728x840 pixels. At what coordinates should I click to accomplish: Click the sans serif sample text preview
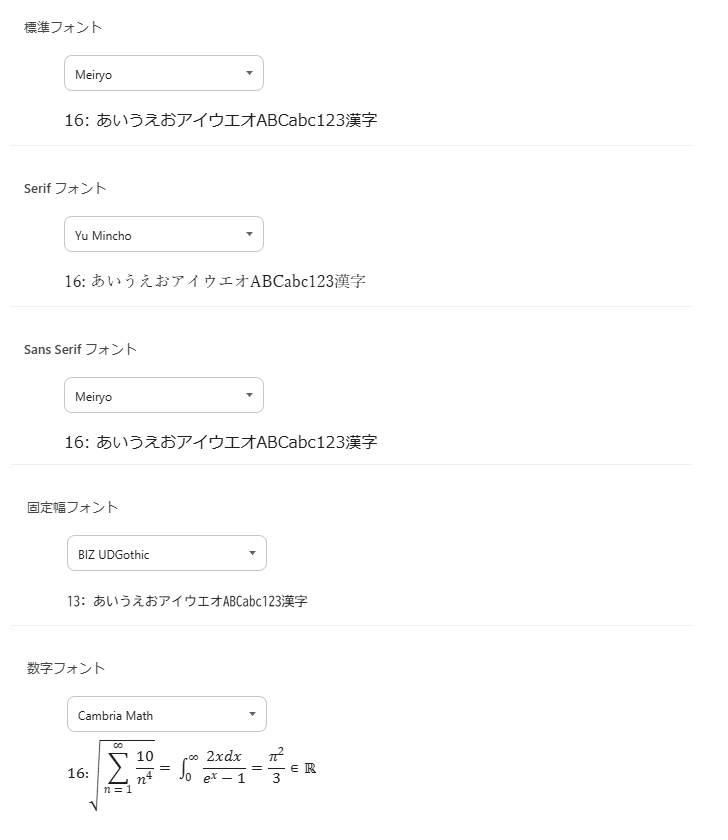pyautogui.click(x=220, y=442)
